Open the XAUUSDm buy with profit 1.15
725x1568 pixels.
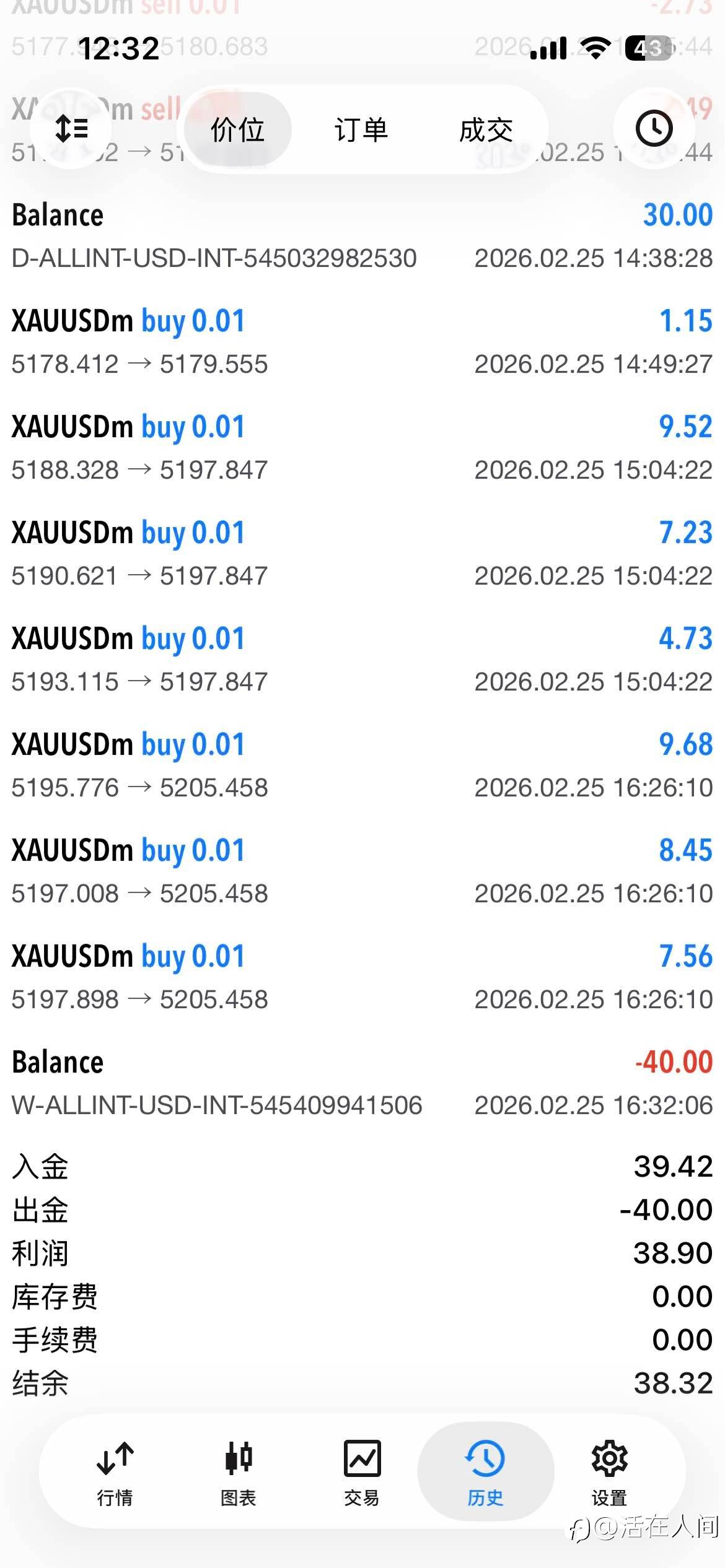(362, 341)
